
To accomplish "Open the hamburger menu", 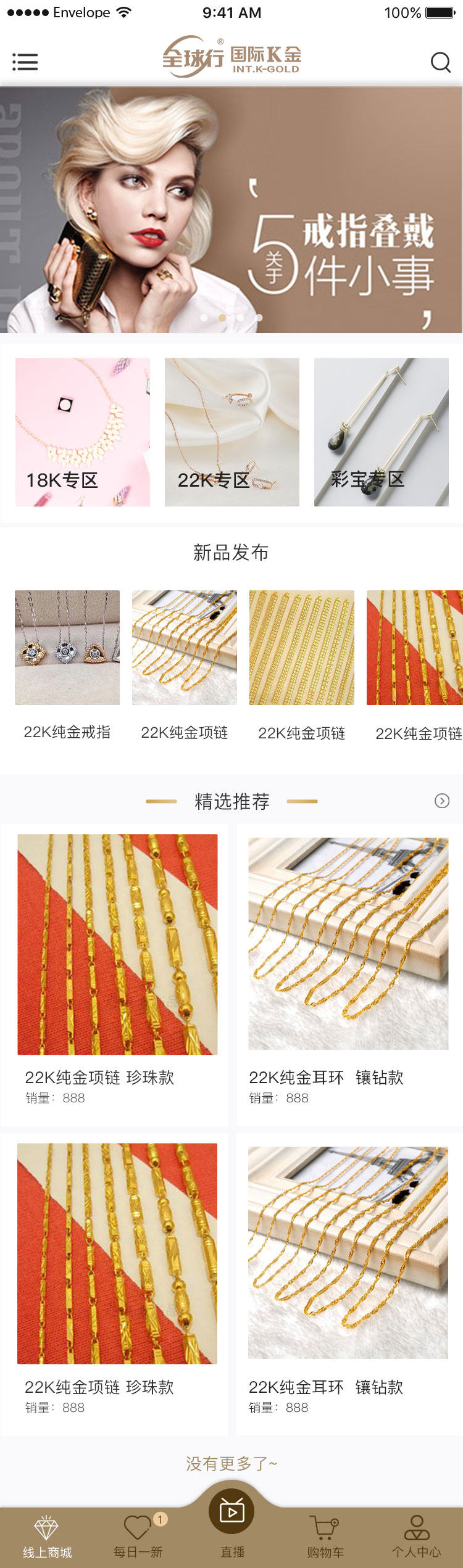I will click(25, 62).
